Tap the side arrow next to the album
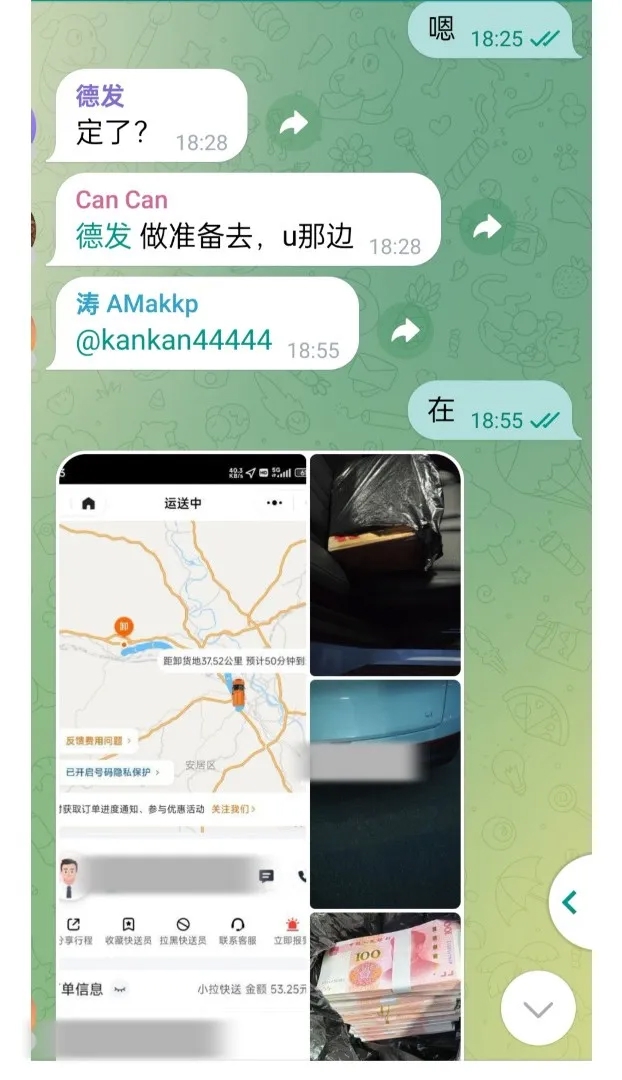The image size is (622, 1080). tap(571, 902)
